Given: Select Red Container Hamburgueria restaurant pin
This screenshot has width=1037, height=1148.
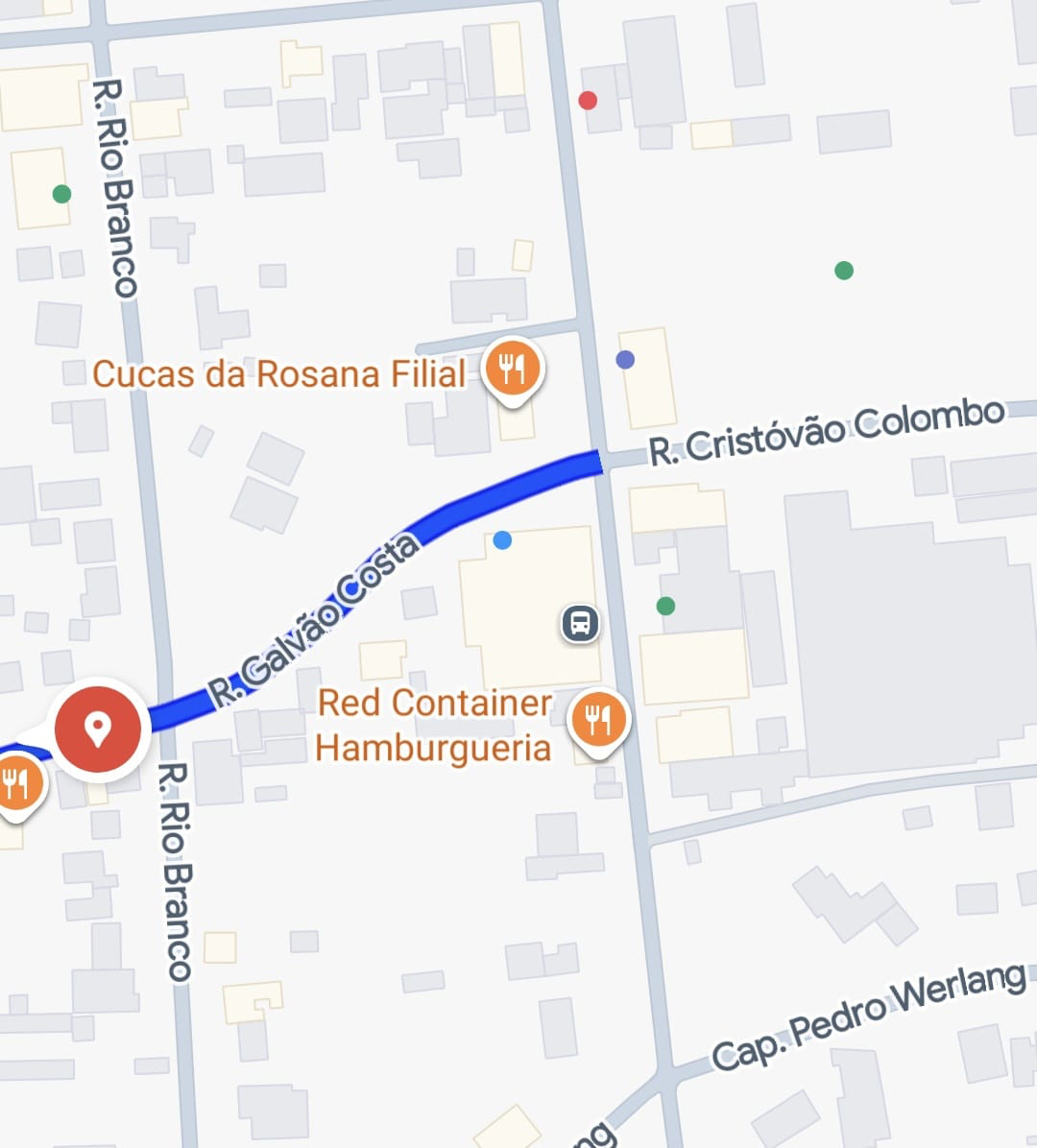Looking at the screenshot, I should [599, 720].
